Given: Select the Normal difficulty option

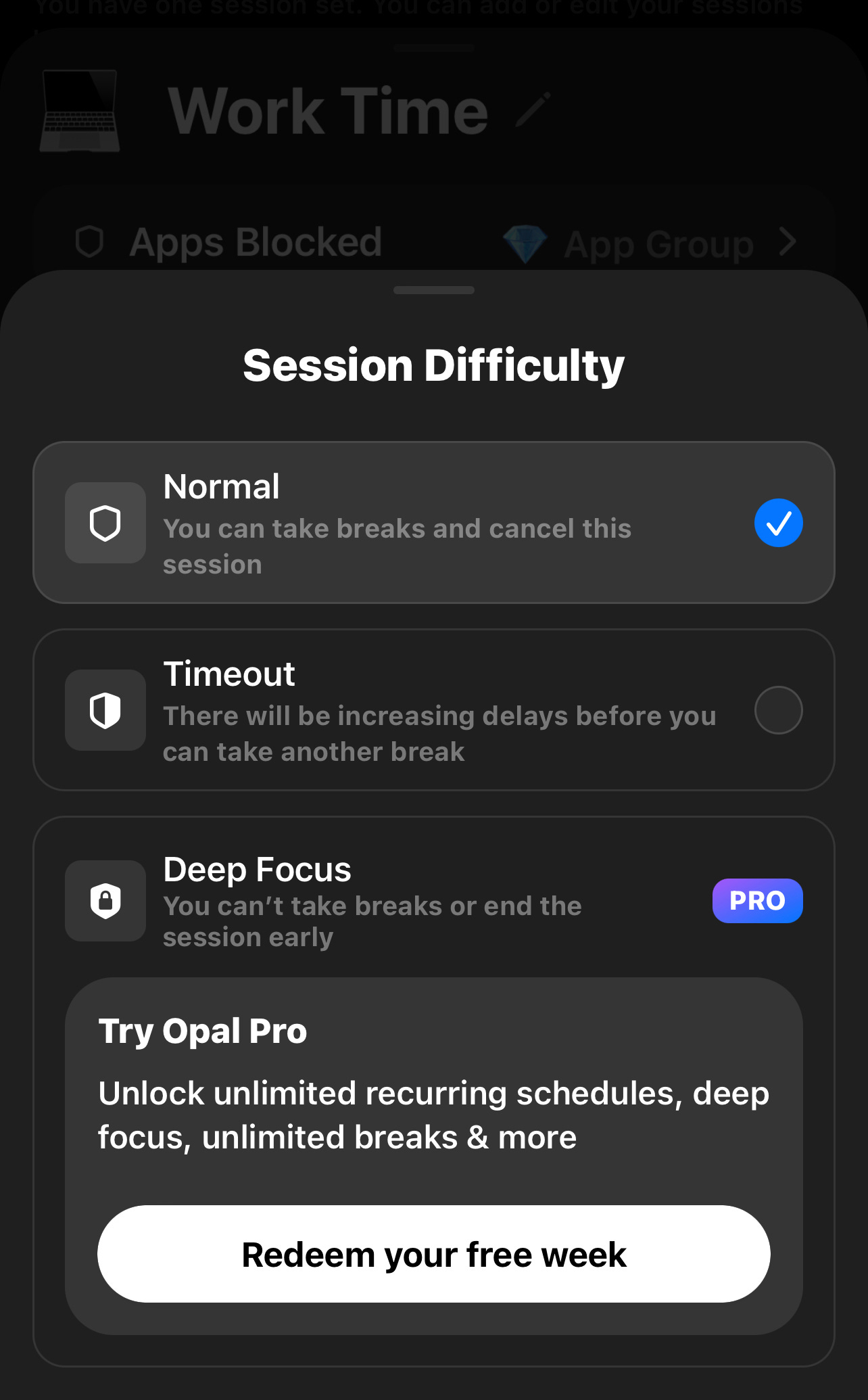Looking at the screenshot, I should [x=433, y=523].
